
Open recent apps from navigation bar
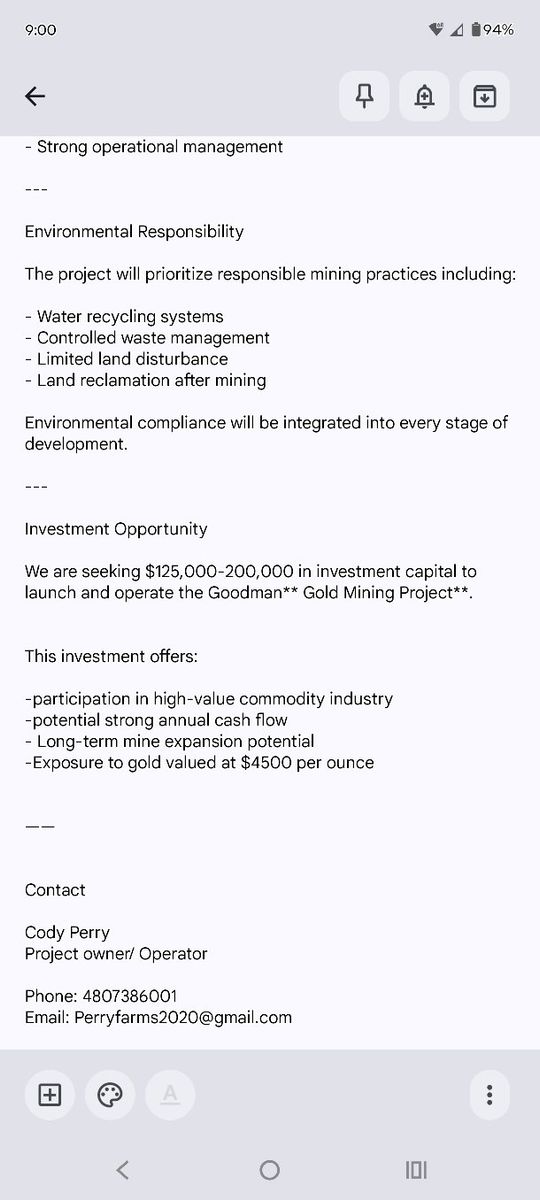[417, 1170]
